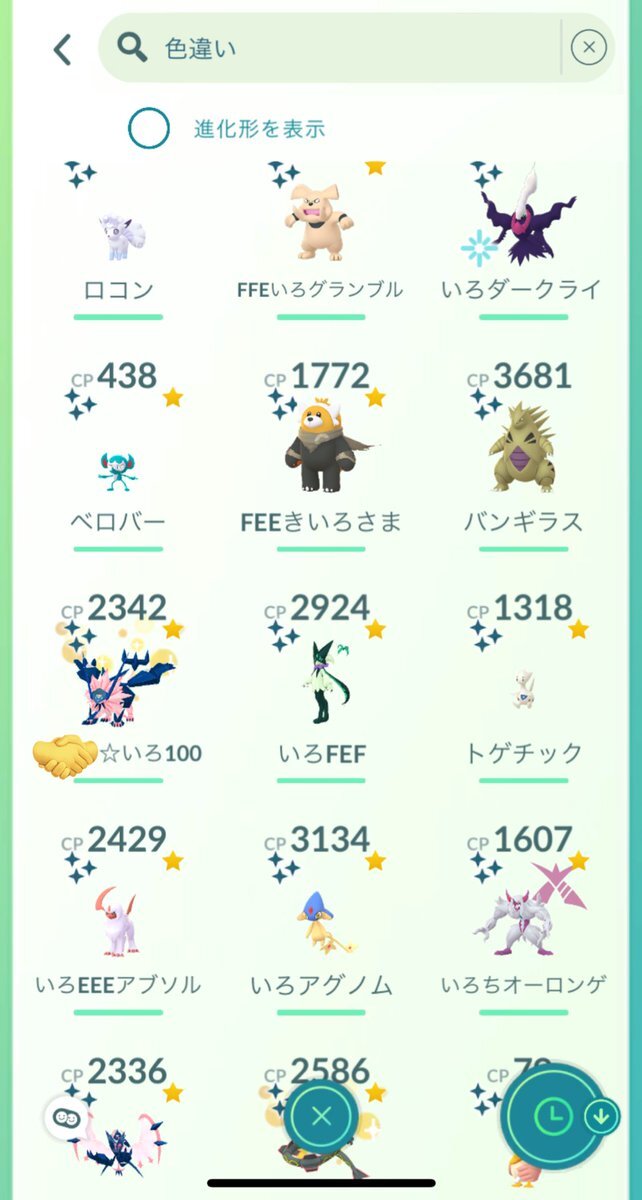Open the ロコン Pokémon

[x=120, y=237]
